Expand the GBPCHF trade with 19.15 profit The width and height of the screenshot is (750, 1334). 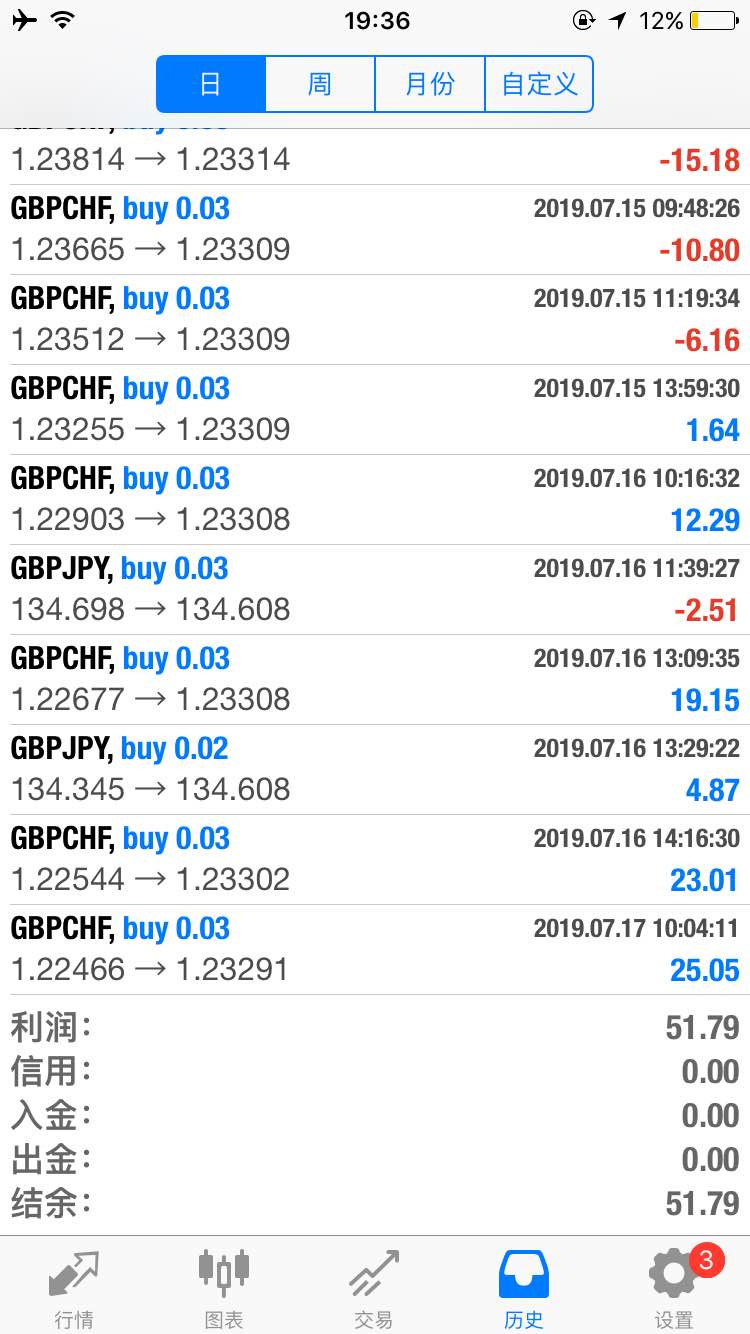click(x=375, y=680)
